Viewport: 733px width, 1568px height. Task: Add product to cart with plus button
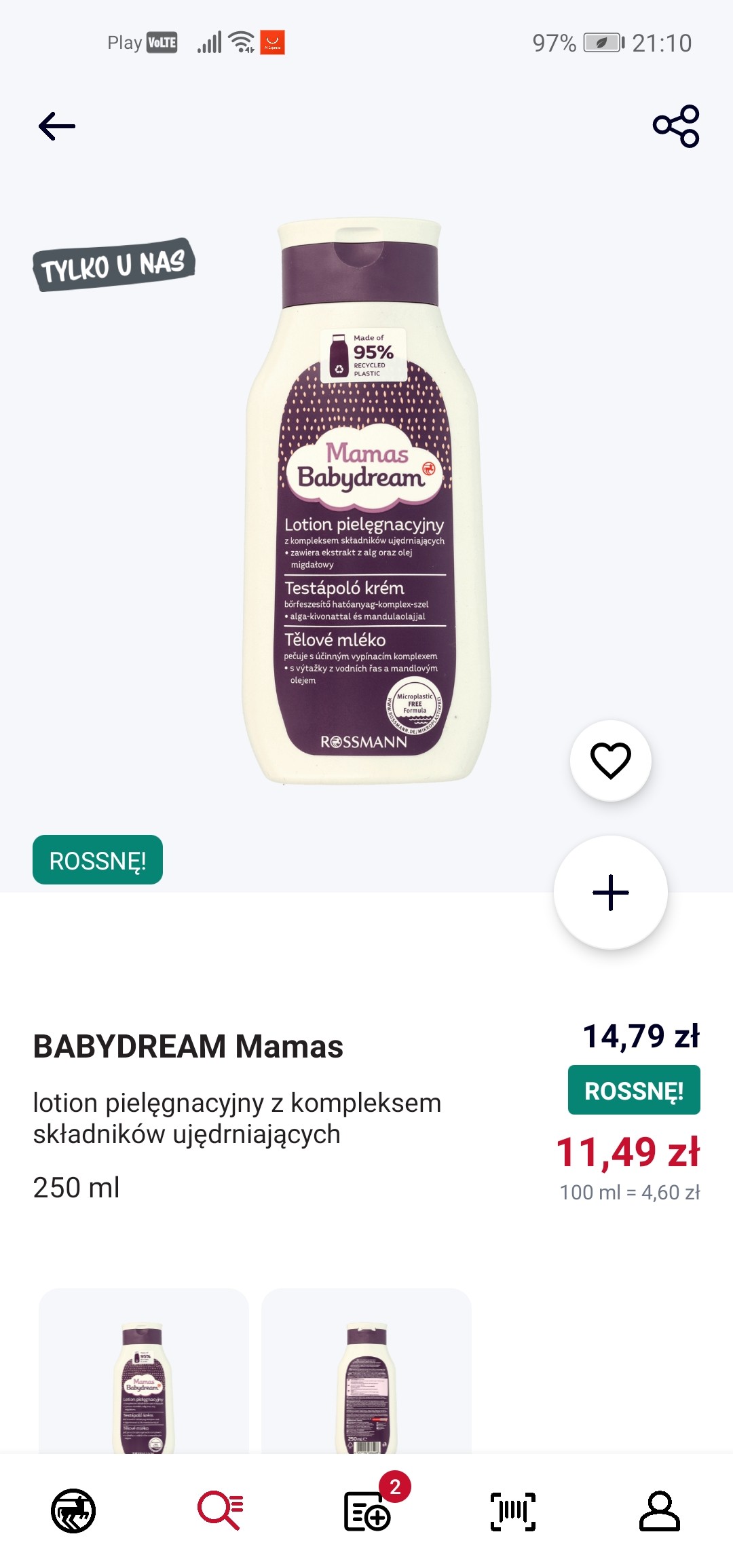click(610, 892)
